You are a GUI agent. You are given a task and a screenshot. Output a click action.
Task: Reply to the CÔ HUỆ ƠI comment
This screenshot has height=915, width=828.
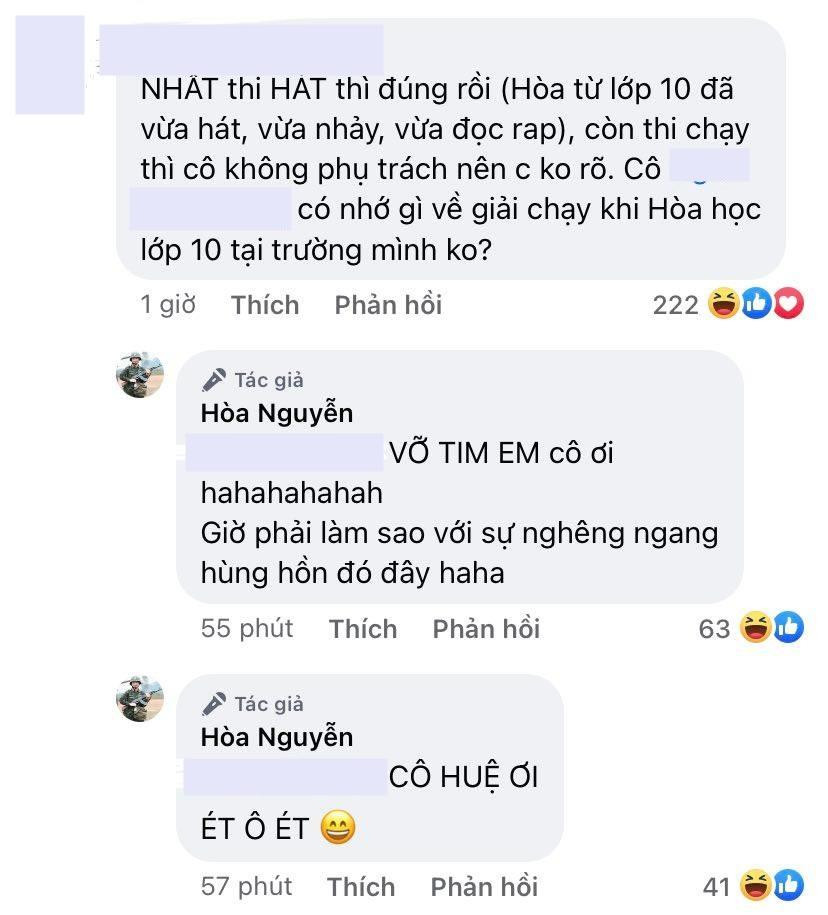pyautogui.click(x=484, y=887)
